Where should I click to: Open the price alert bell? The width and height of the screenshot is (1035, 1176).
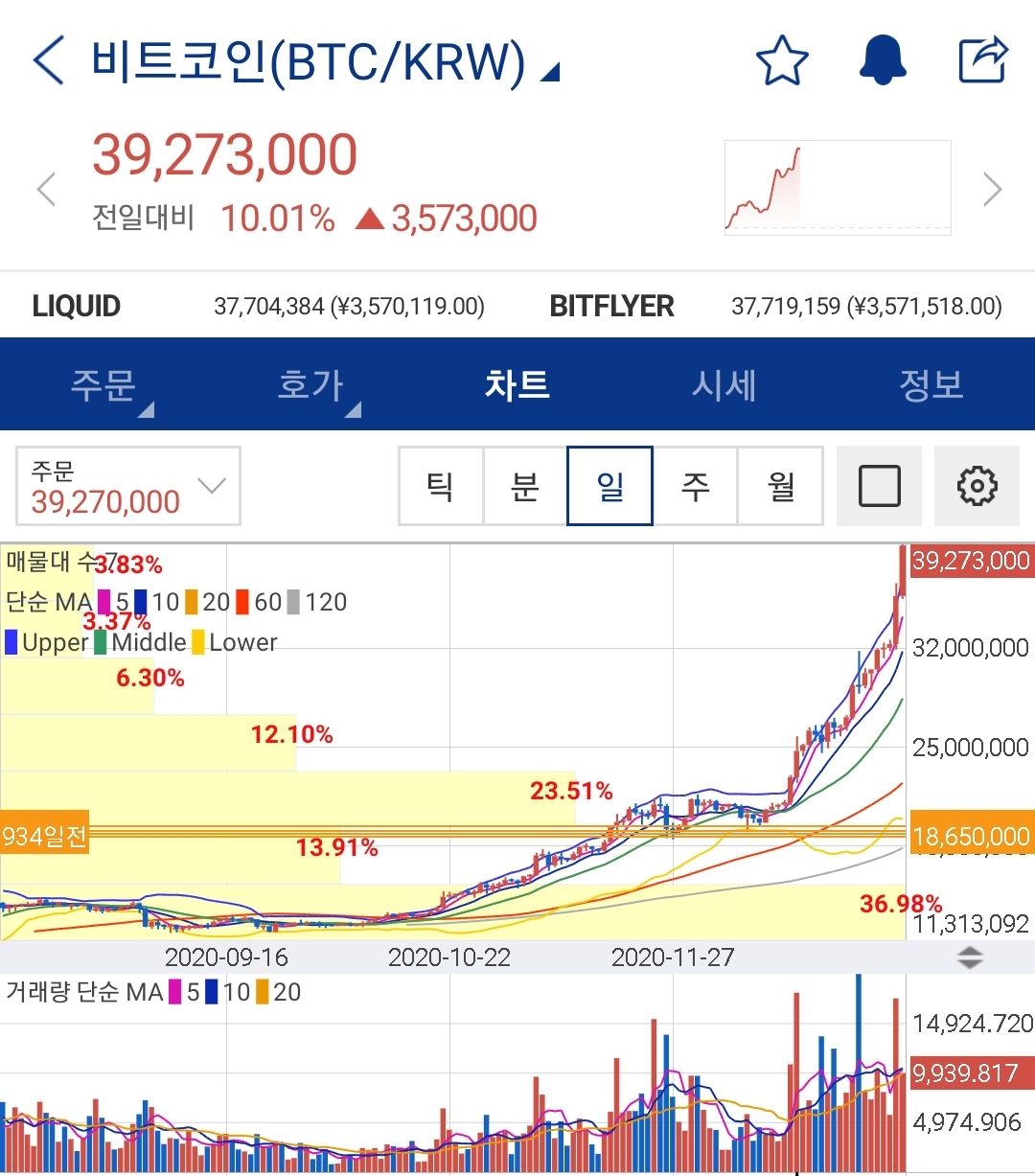(x=883, y=61)
